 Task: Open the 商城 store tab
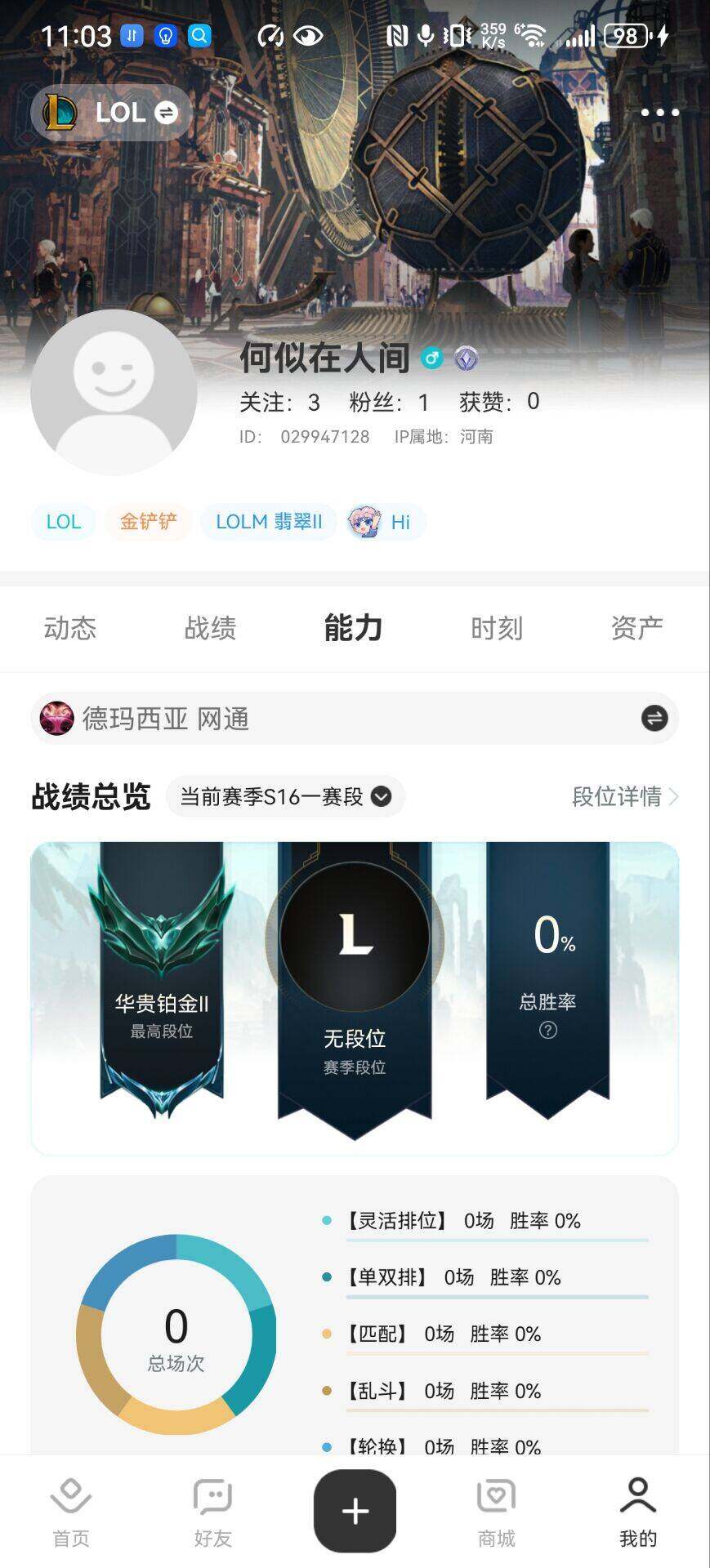click(x=496, y=1511)
